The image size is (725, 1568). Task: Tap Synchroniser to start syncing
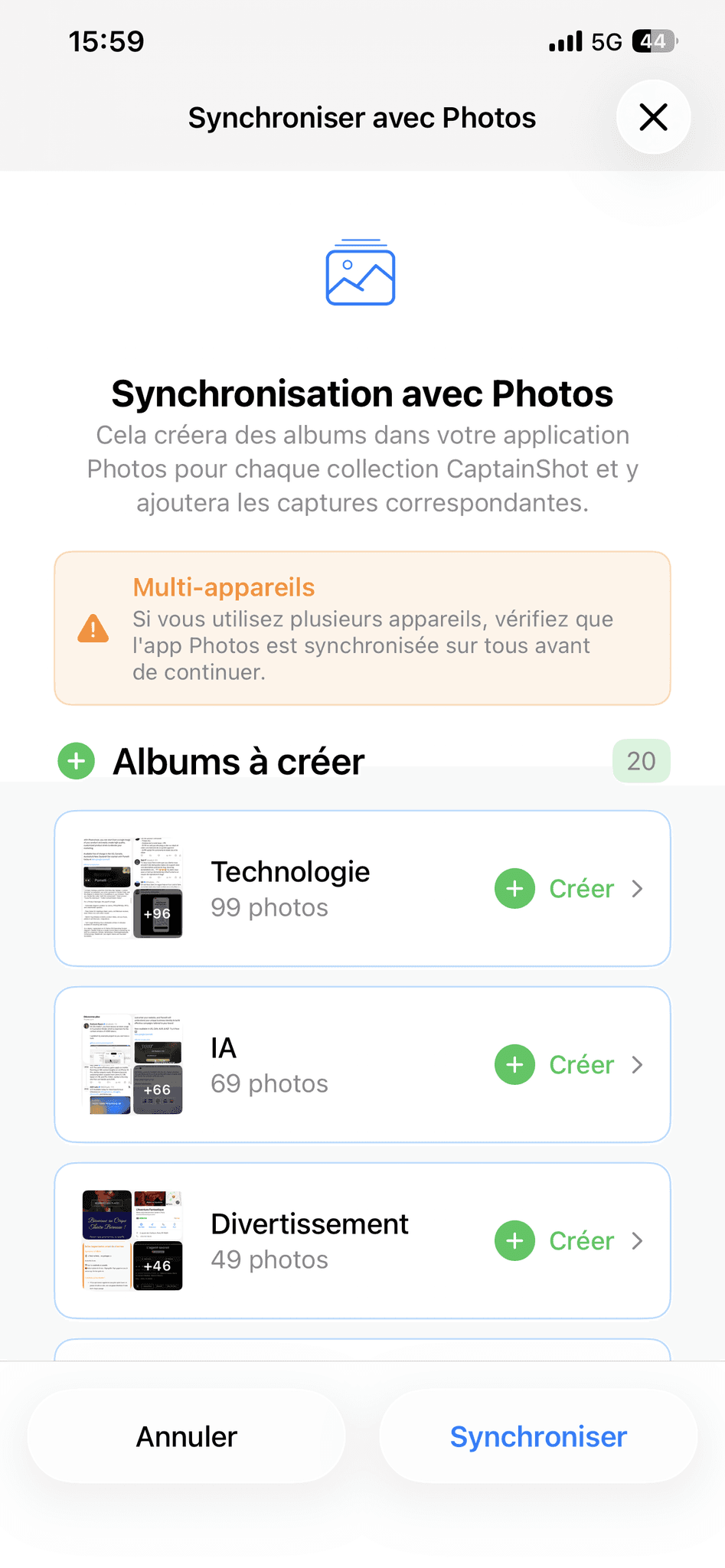538,1436
